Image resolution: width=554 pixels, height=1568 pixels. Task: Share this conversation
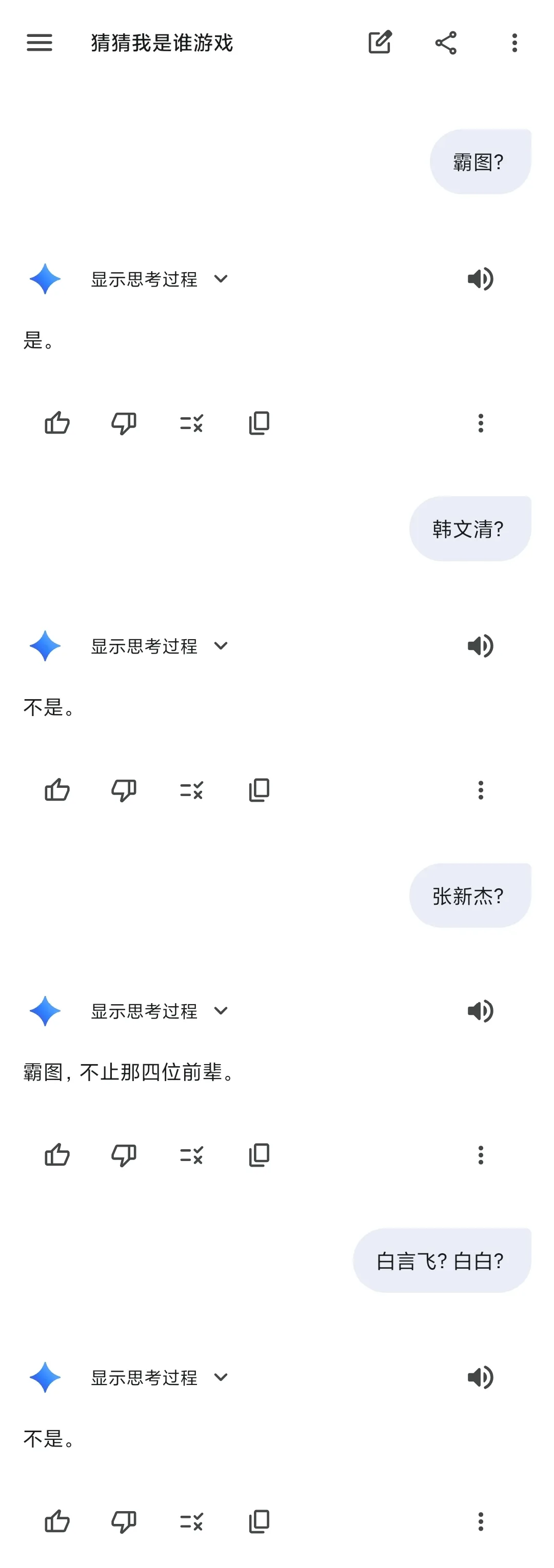coord(446,43)
